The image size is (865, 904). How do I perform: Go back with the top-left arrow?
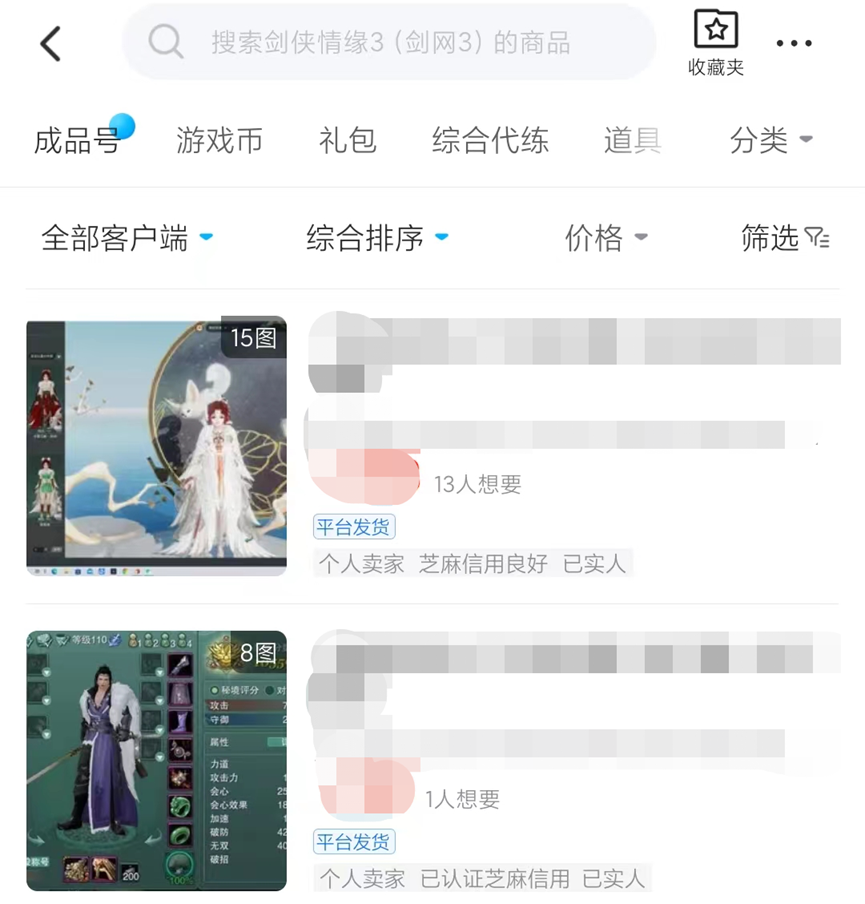(51, 43)
